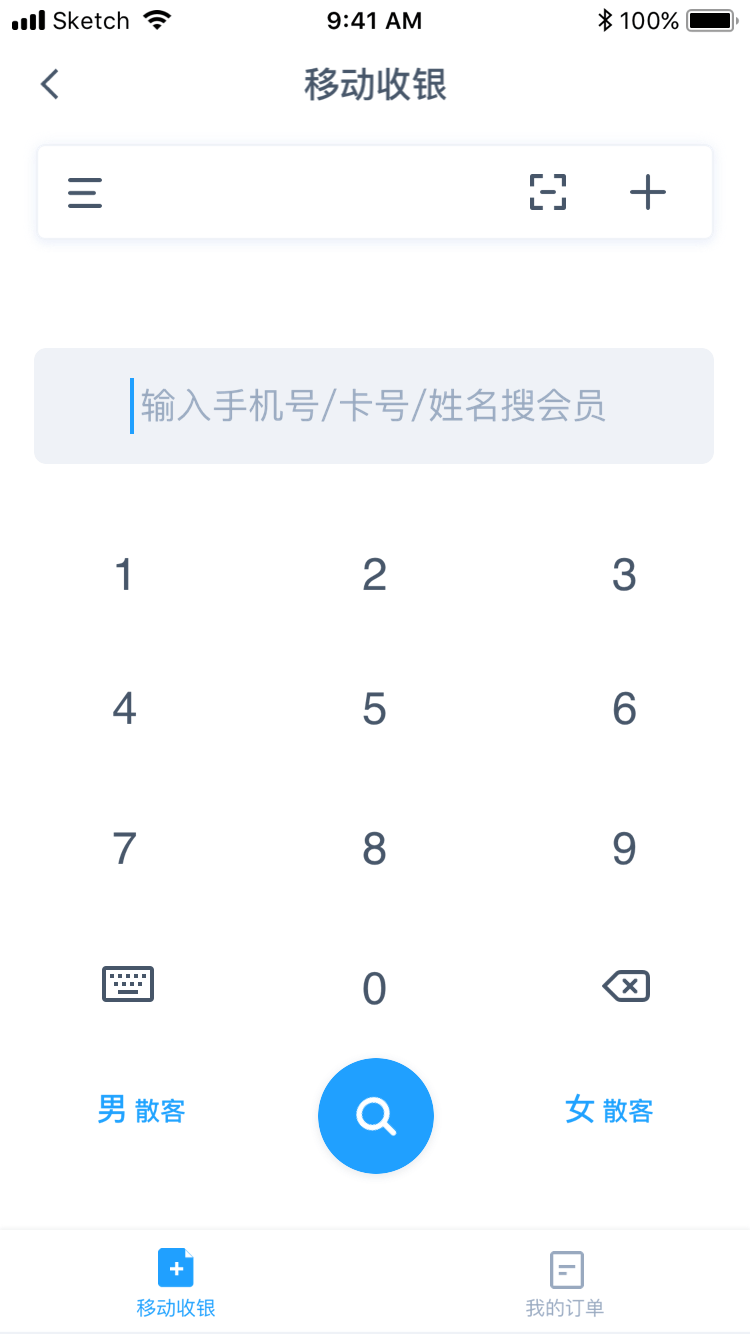Enter digit 1 on the keypad
The height and width of the screenshot is (1334, 750).
pos(124,575)
